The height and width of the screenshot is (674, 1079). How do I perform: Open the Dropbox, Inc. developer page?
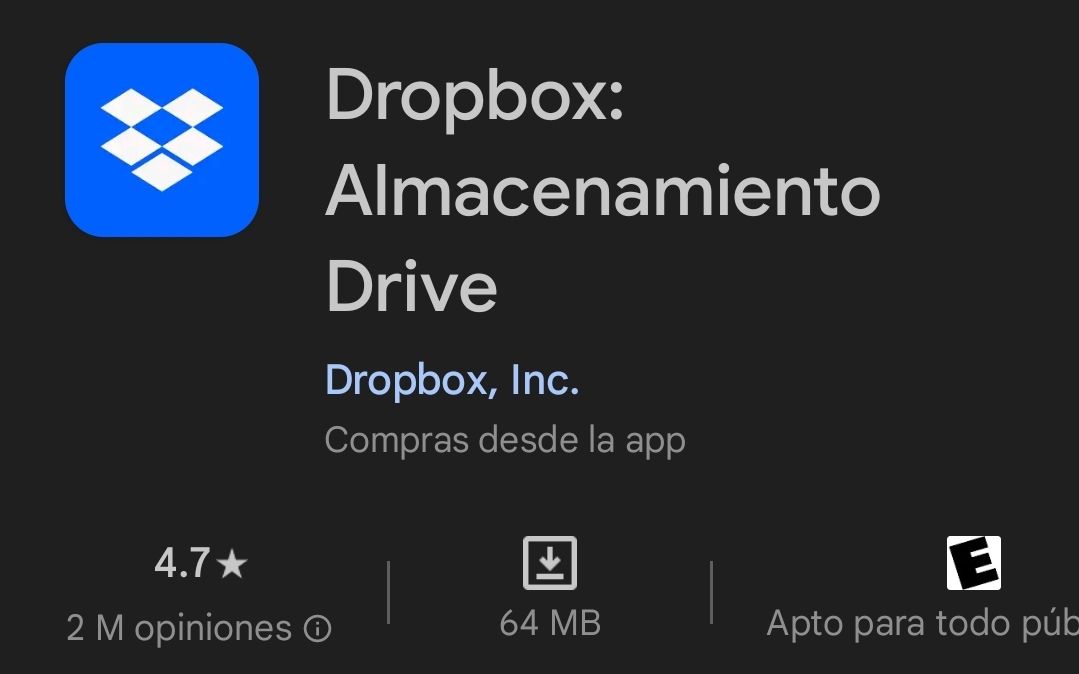point(452,381)
